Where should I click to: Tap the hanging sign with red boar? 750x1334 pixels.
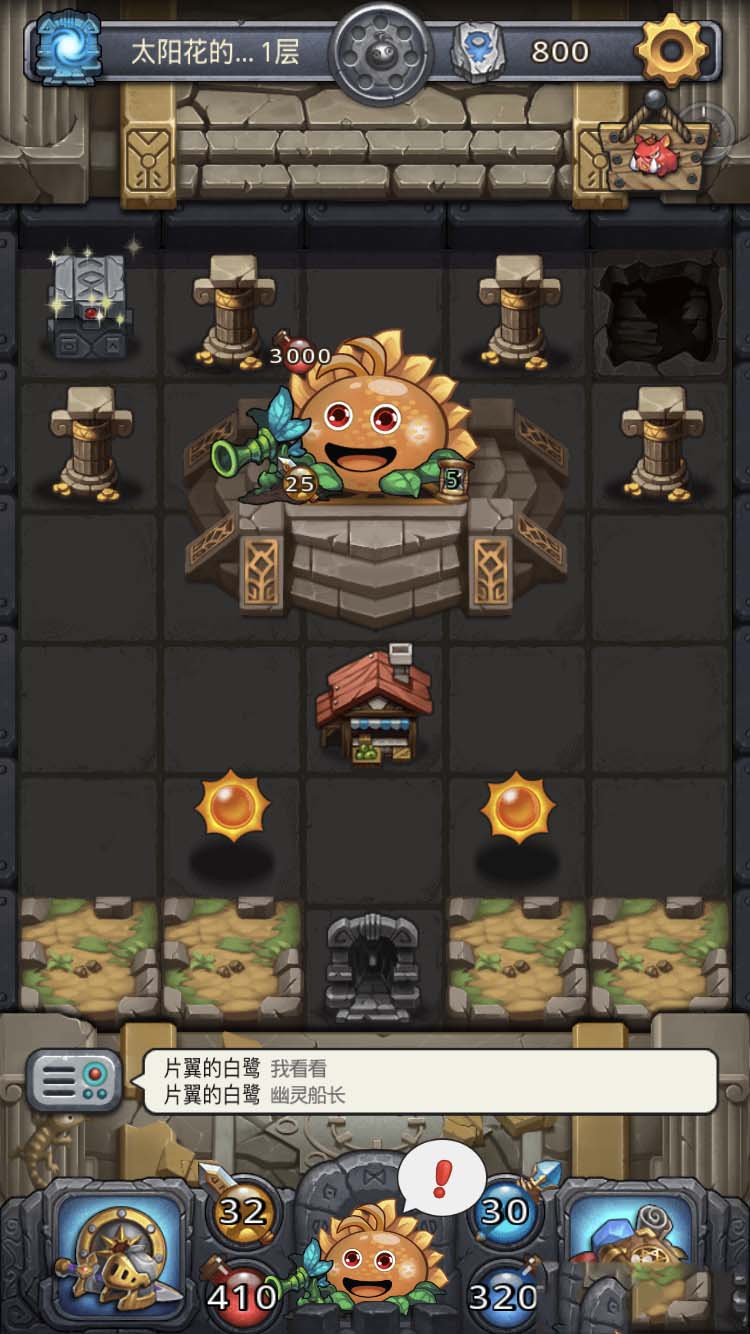655,152
